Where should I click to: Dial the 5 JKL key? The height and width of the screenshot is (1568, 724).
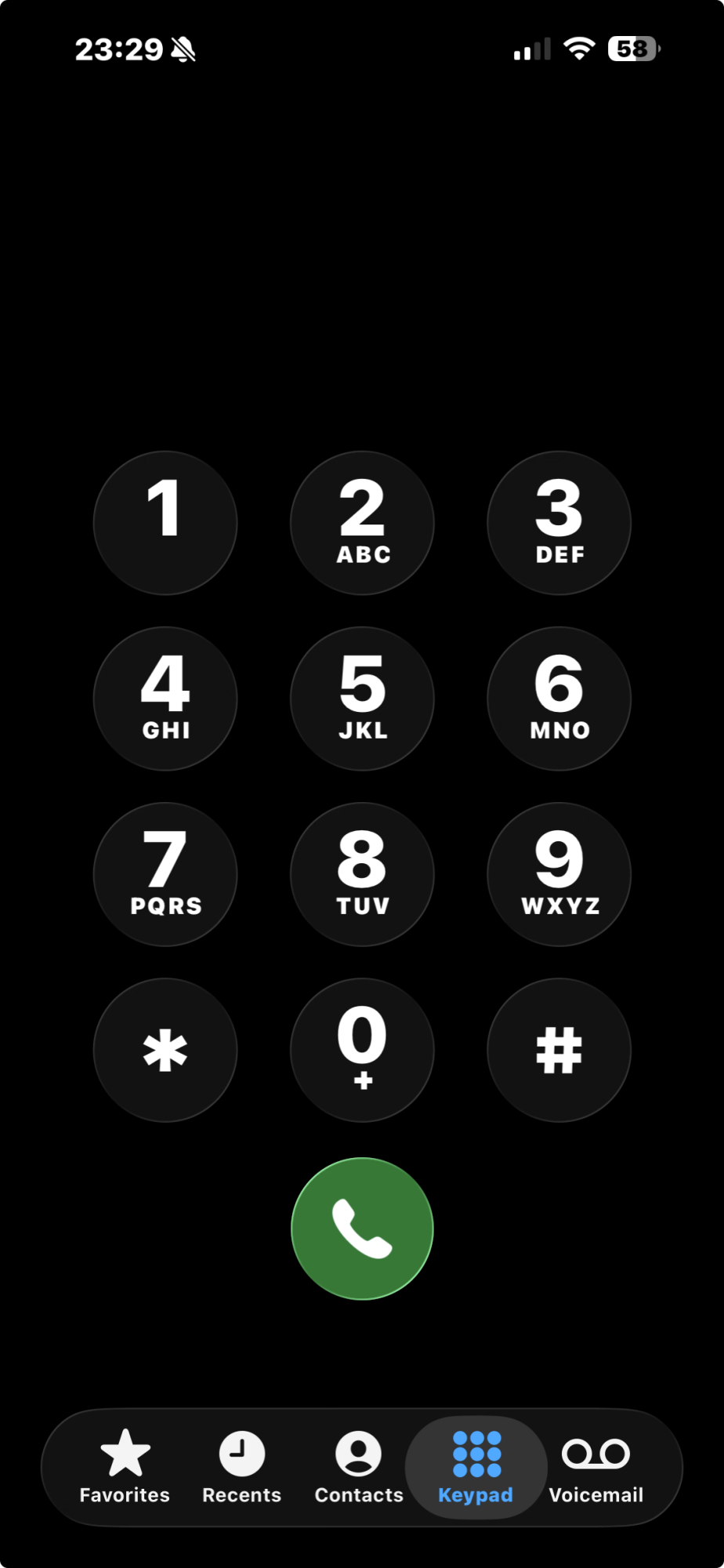(362, 699)
